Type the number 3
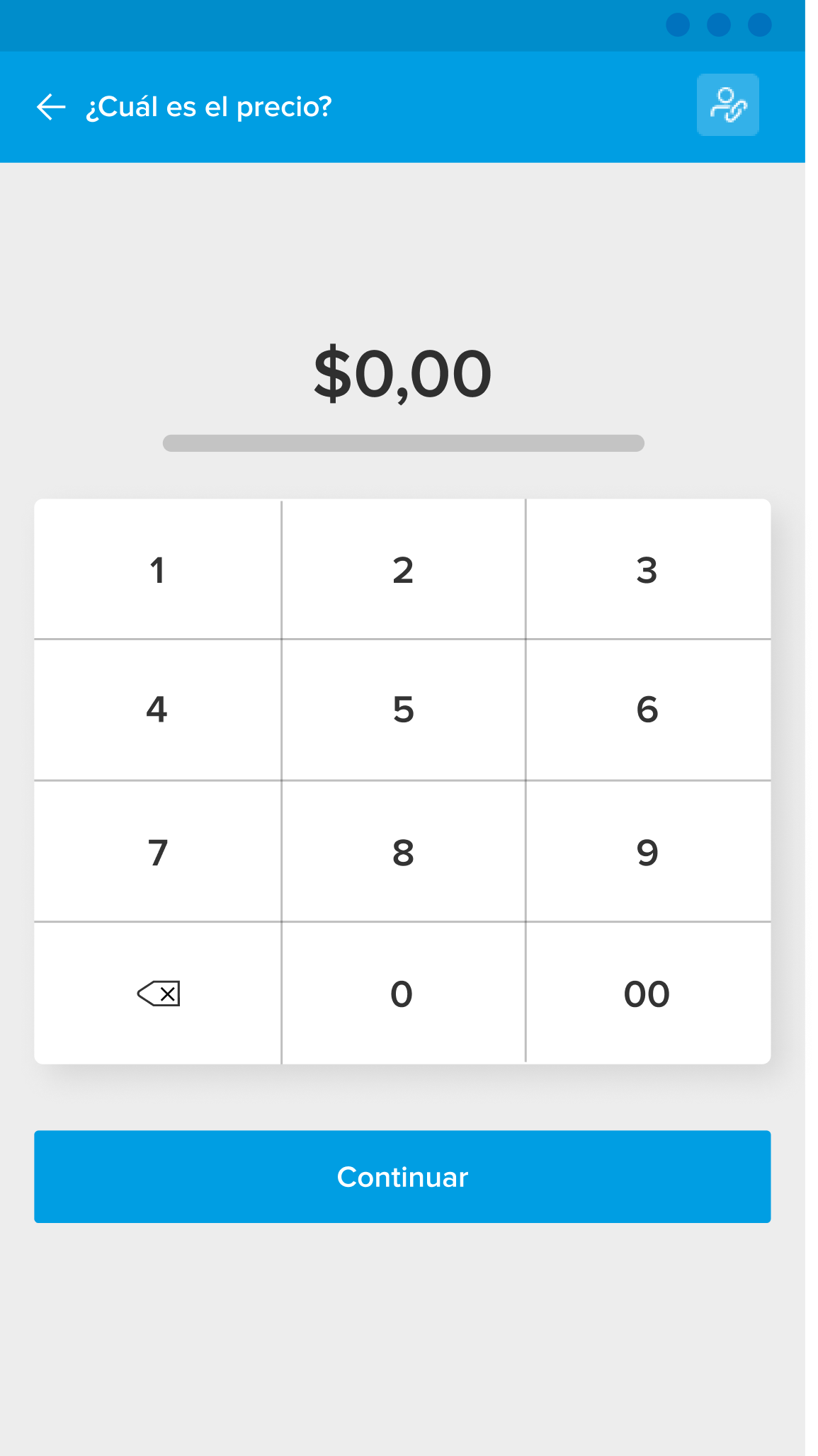Screen dimensions: 818x1456 point(648,569)
